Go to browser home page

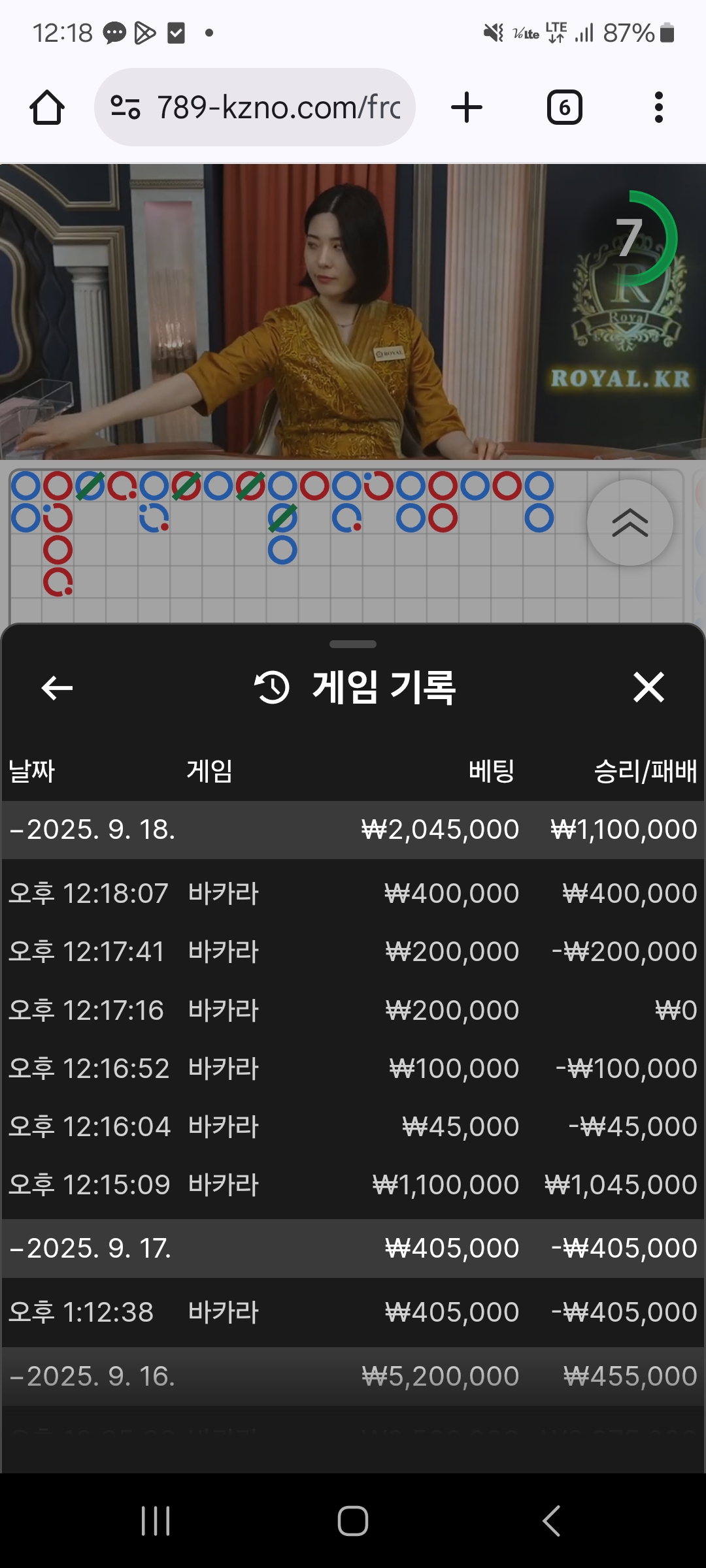(x=47, y=108)
